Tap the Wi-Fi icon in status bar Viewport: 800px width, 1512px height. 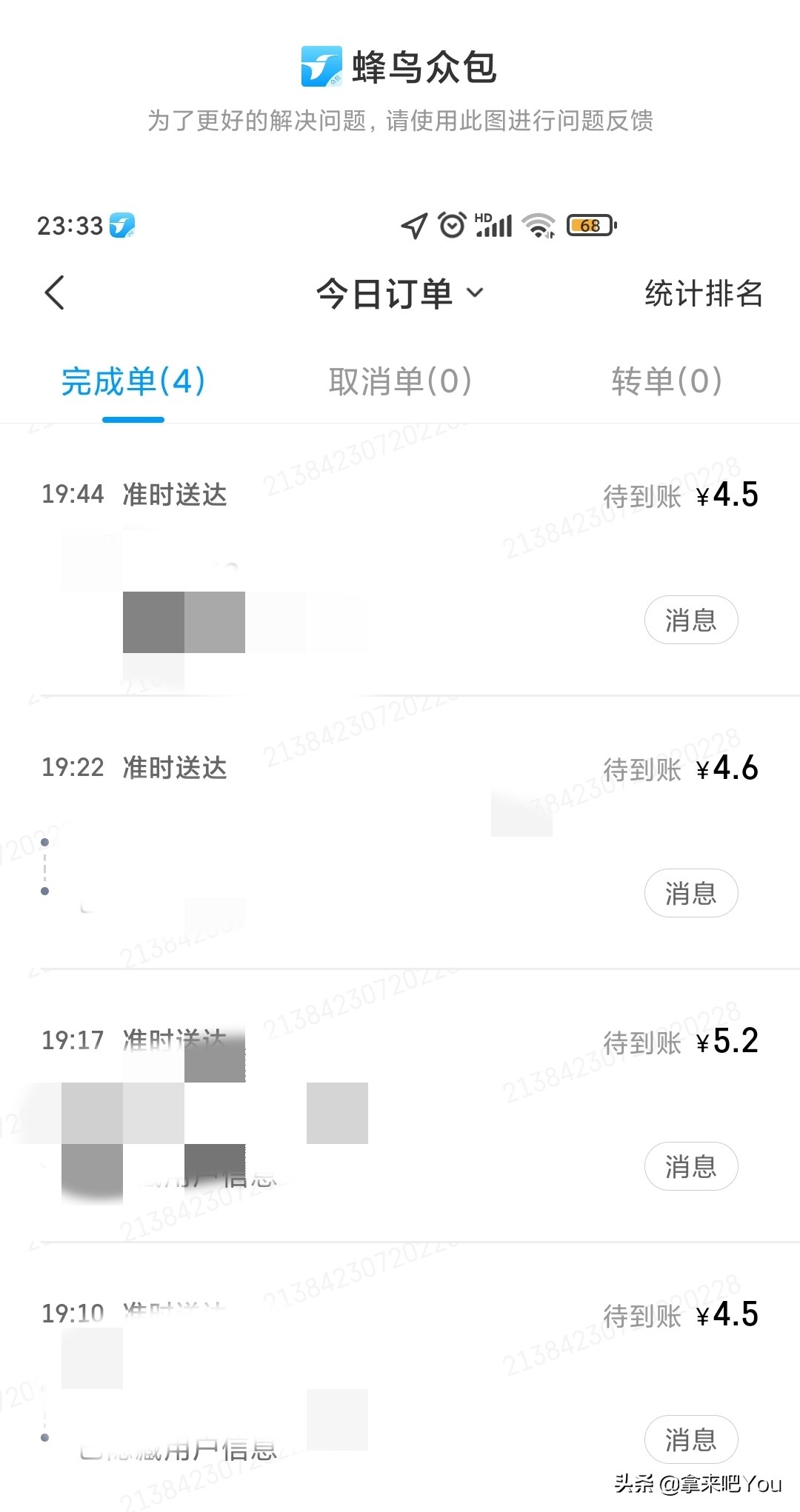539,227
